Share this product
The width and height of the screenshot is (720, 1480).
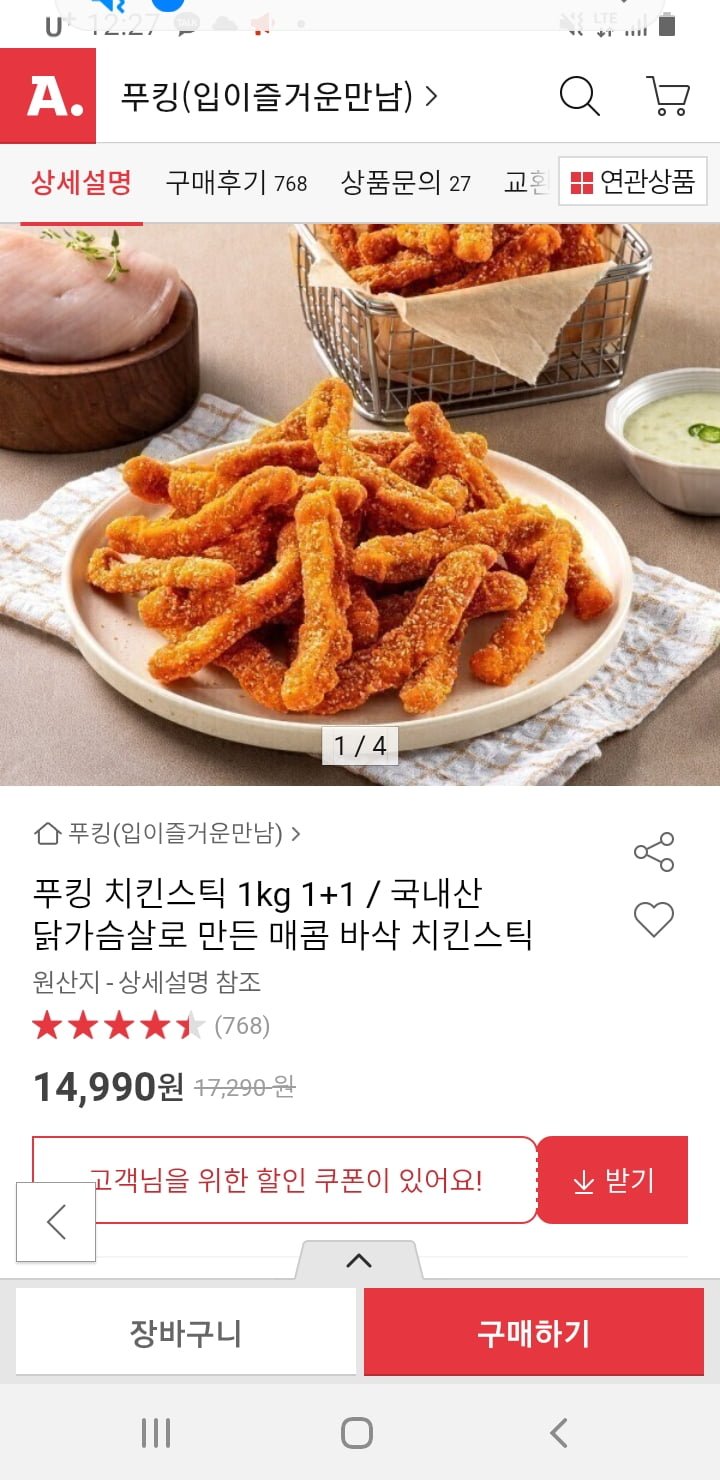pyautogui.click(x=654, y=852)
